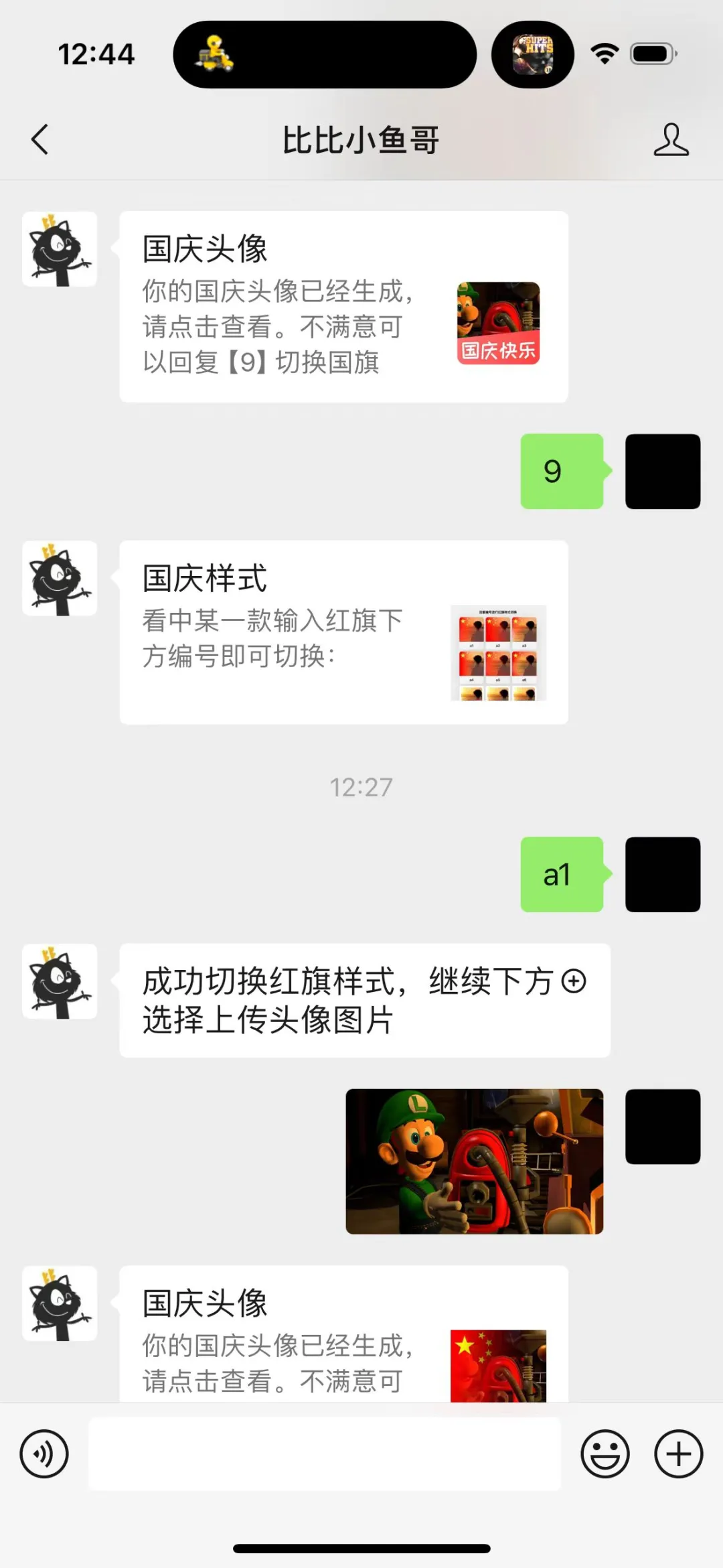Tap the Super Hits app icon in Dynamic Island
Image resolution: width=723 pixels, height=1568 pixels.
point(534,54)
